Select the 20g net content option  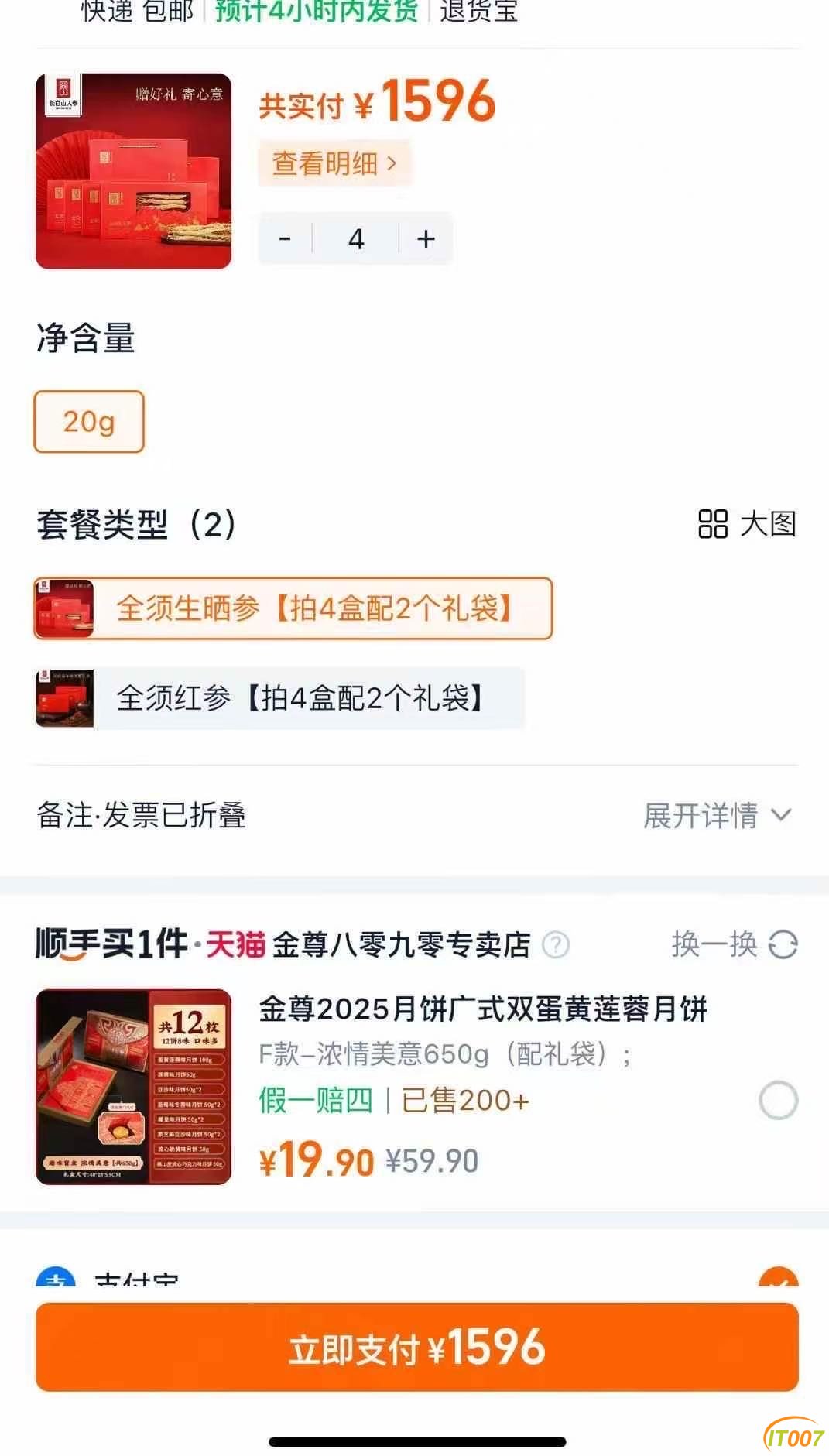point(89,422)
